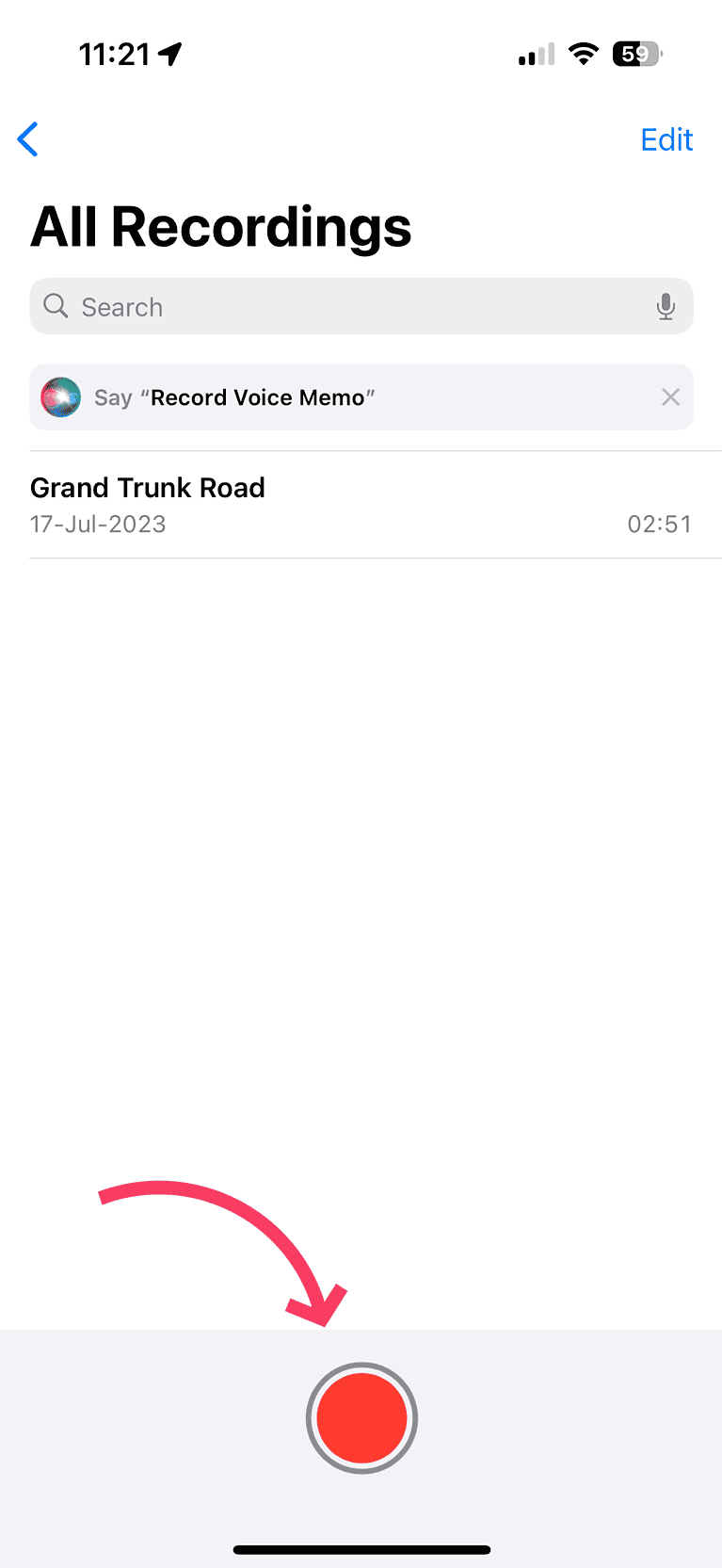Tap the cellular signal bars icon
This screenshot has width=722, height=1568.
click(x=535, y=55)
